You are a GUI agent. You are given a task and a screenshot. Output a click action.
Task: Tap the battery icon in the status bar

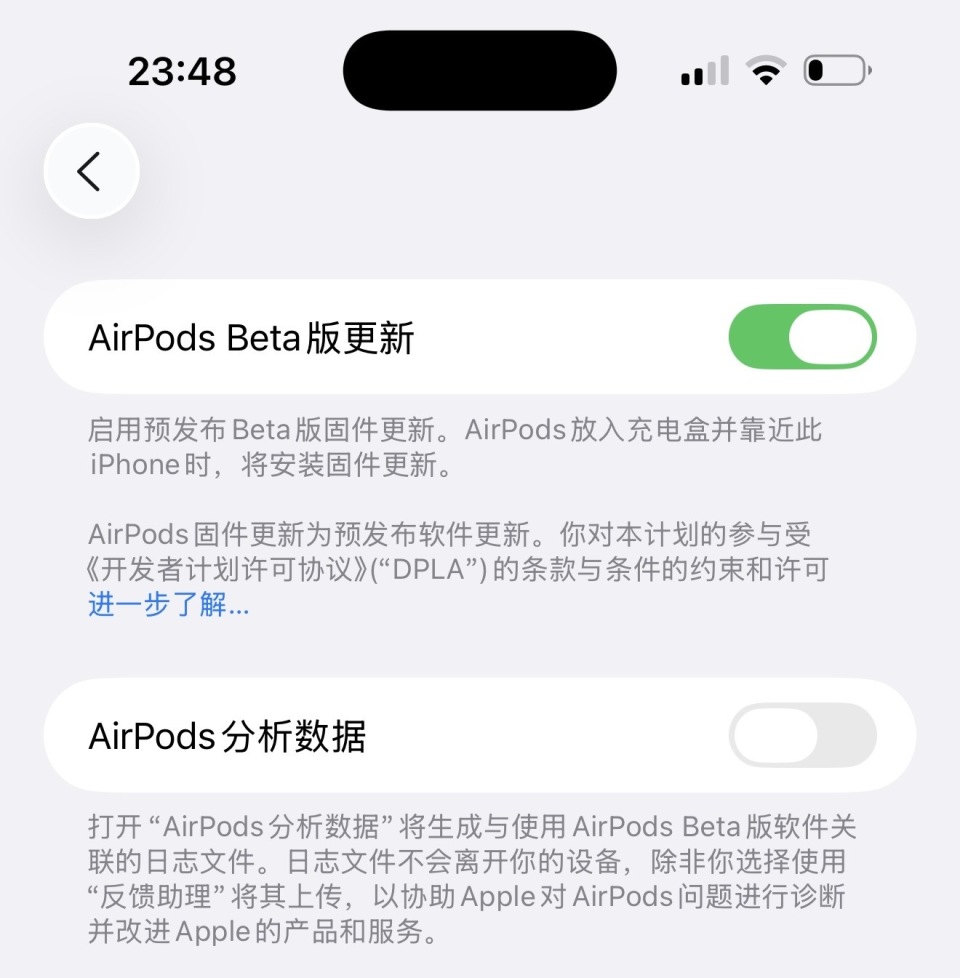(836, 68)
